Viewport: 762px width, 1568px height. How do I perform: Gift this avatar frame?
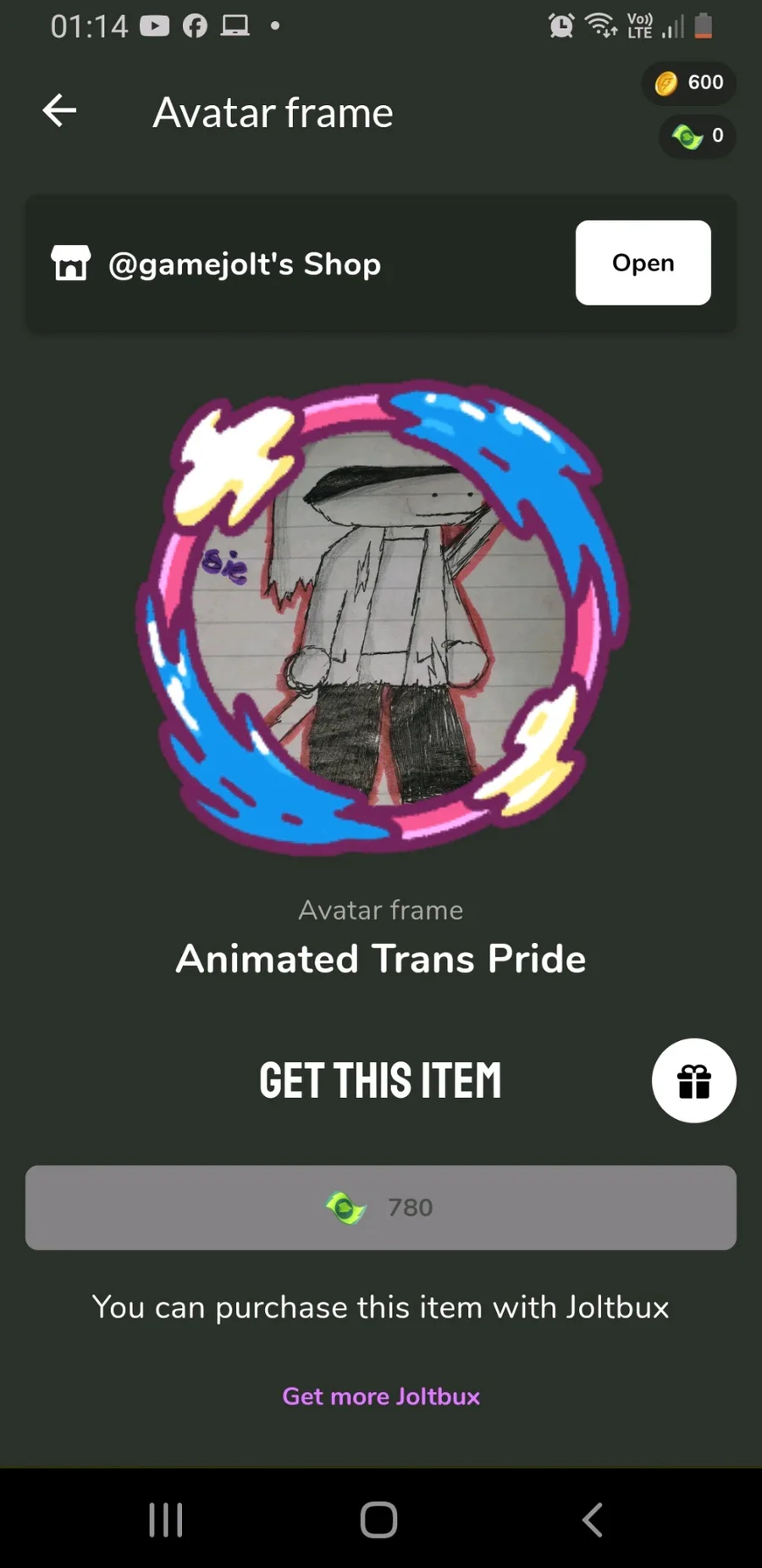[x=693, y=1081]
